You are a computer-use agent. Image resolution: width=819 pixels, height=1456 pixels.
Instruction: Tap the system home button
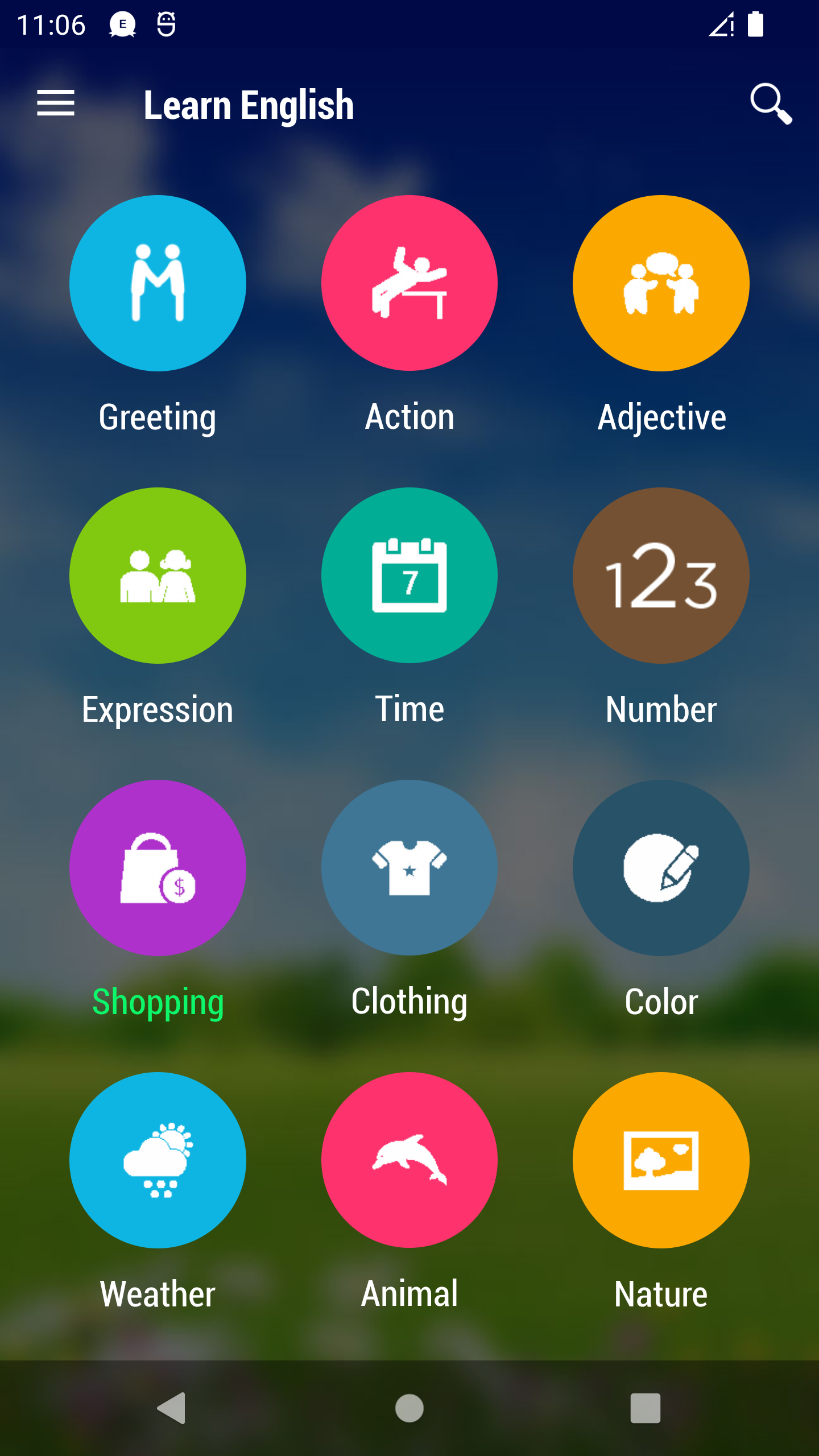click(409, 1408)
